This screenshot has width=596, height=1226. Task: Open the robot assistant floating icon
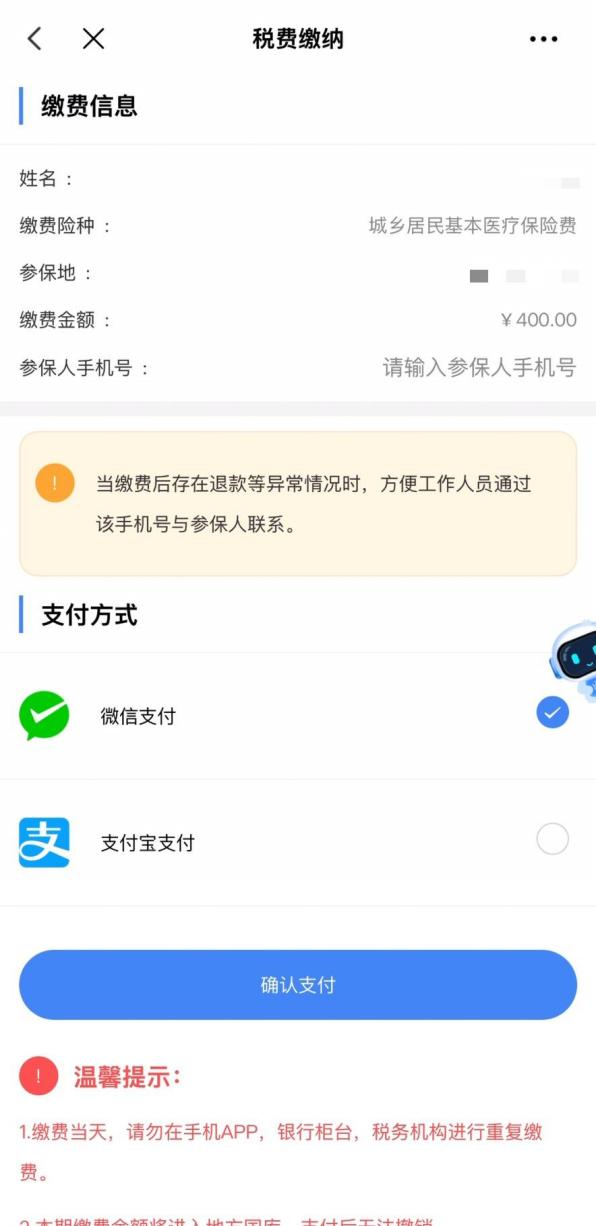pos(575,657)
